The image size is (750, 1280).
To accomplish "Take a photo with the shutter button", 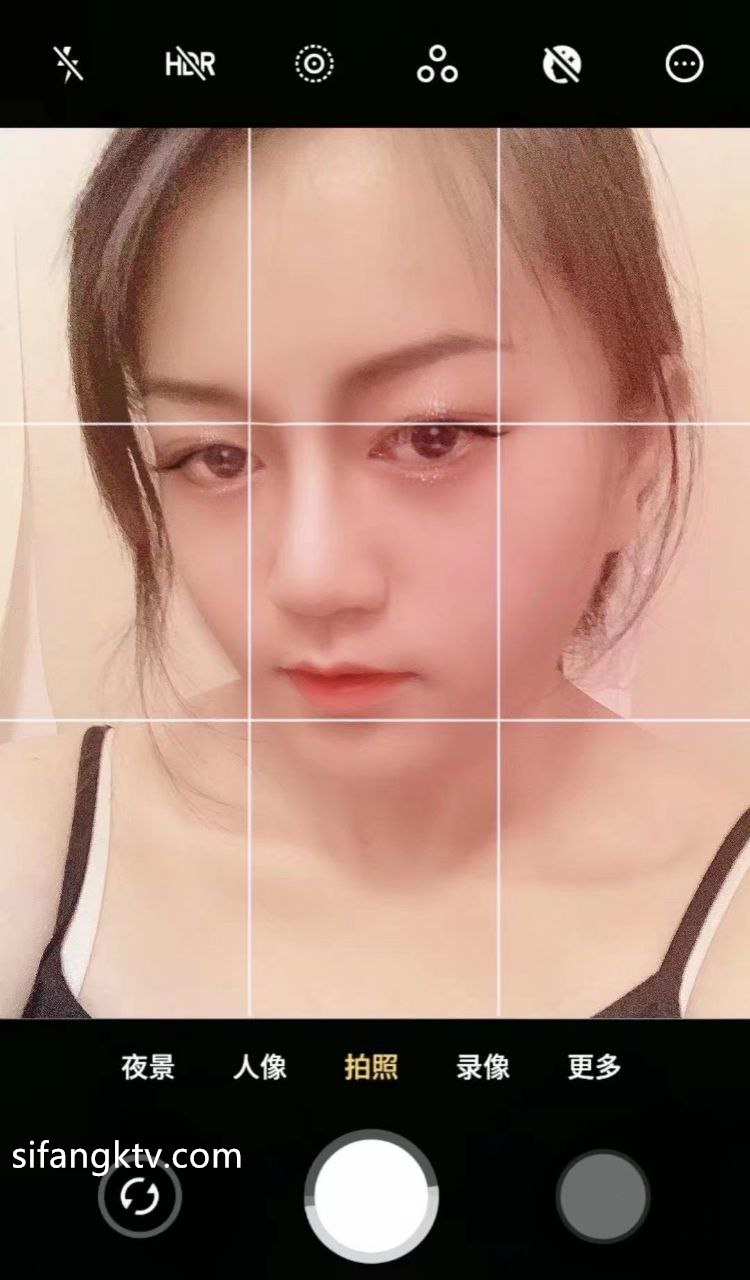I will (x=371, y=1197).
